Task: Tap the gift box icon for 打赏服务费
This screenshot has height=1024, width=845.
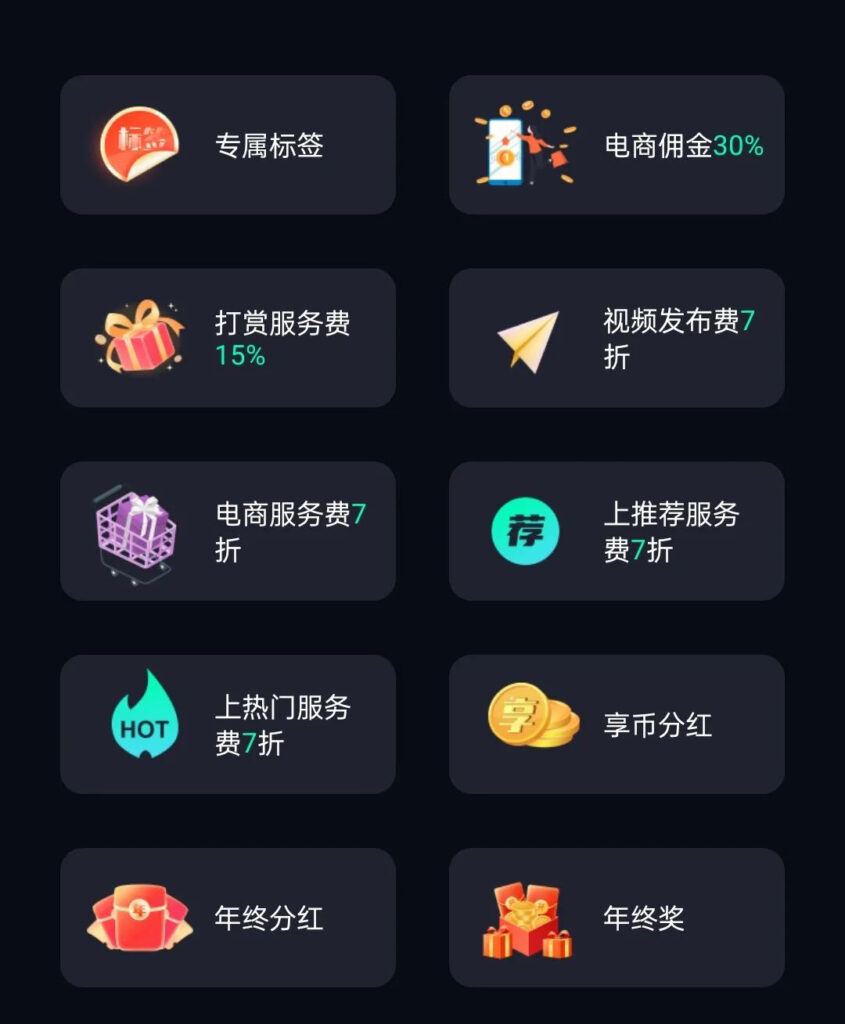Action: click(138, 337)
